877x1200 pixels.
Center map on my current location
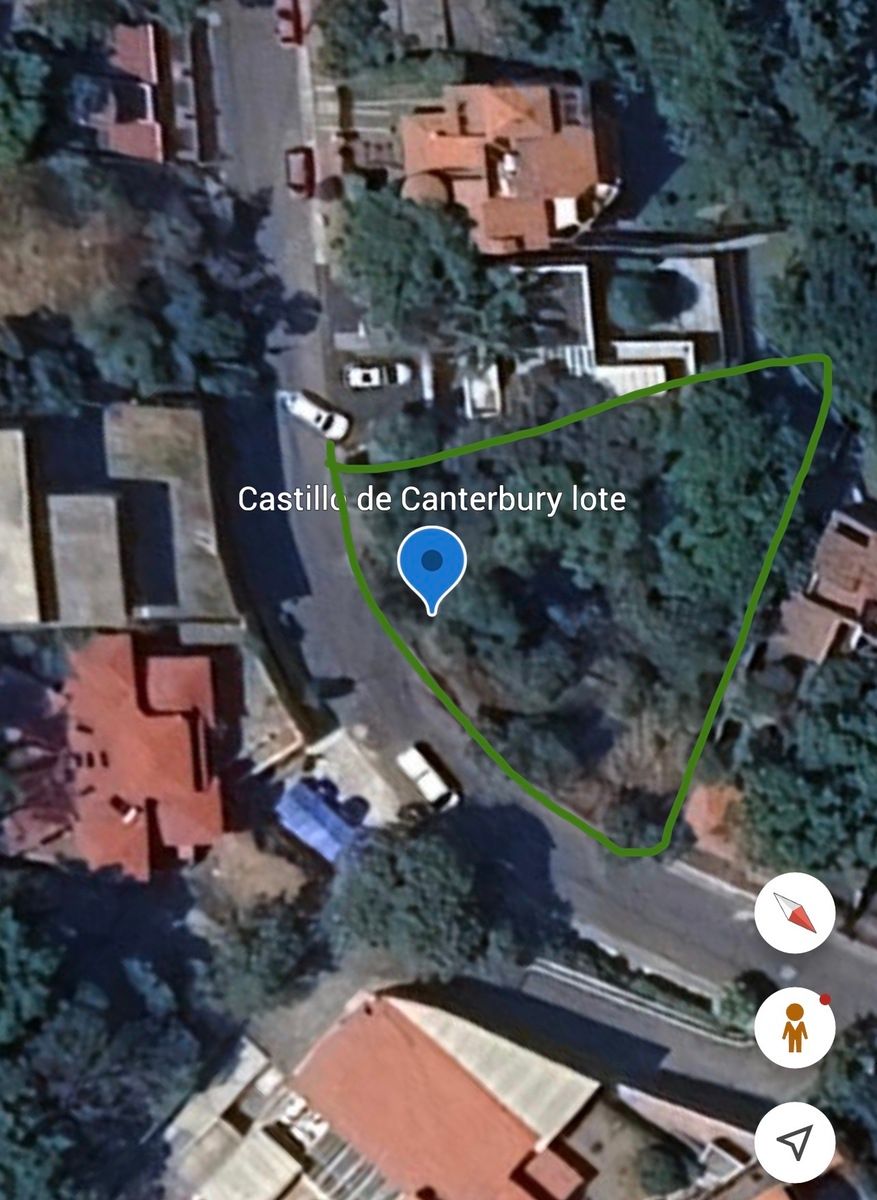pyautogui.click(x=795, y=1141)
